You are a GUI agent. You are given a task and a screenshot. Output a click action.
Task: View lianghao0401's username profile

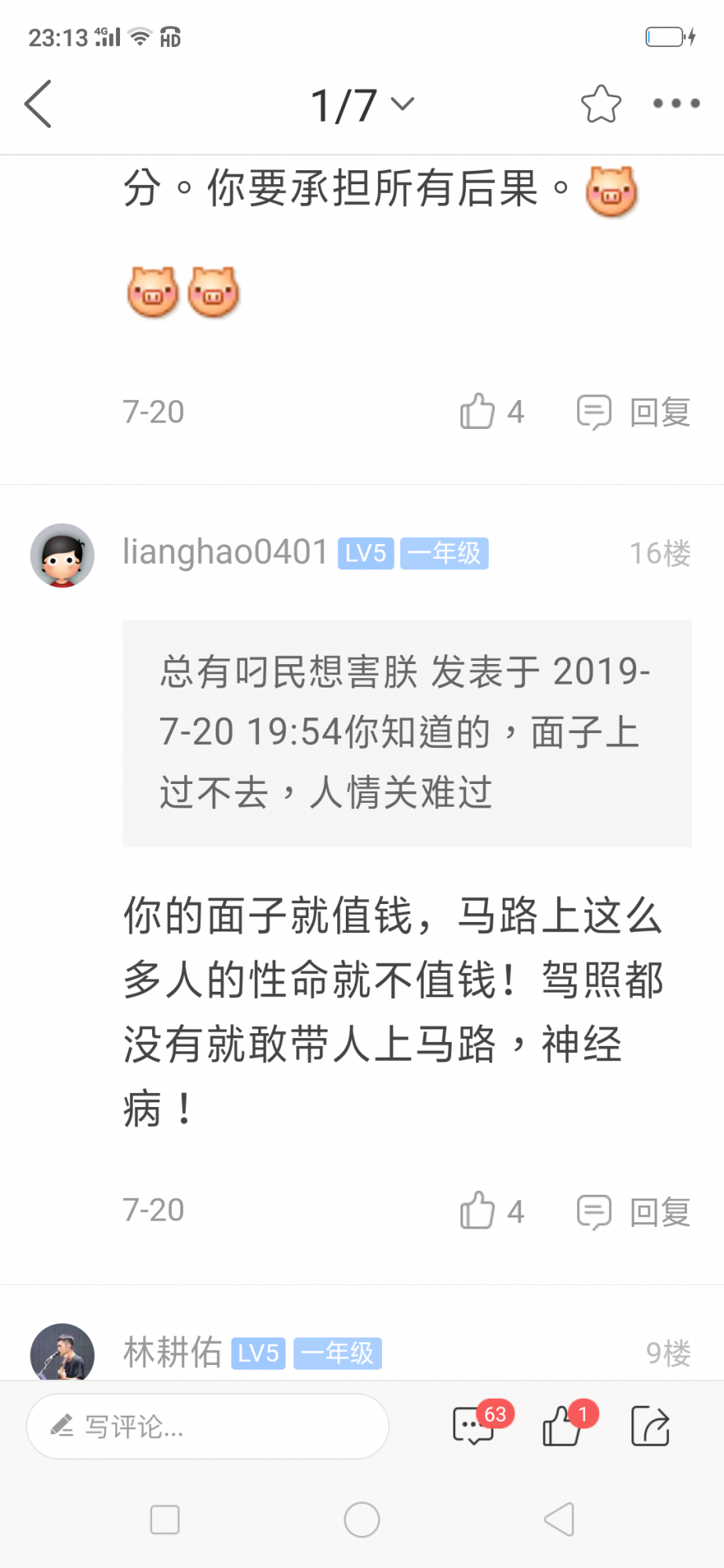pos(225,553)
